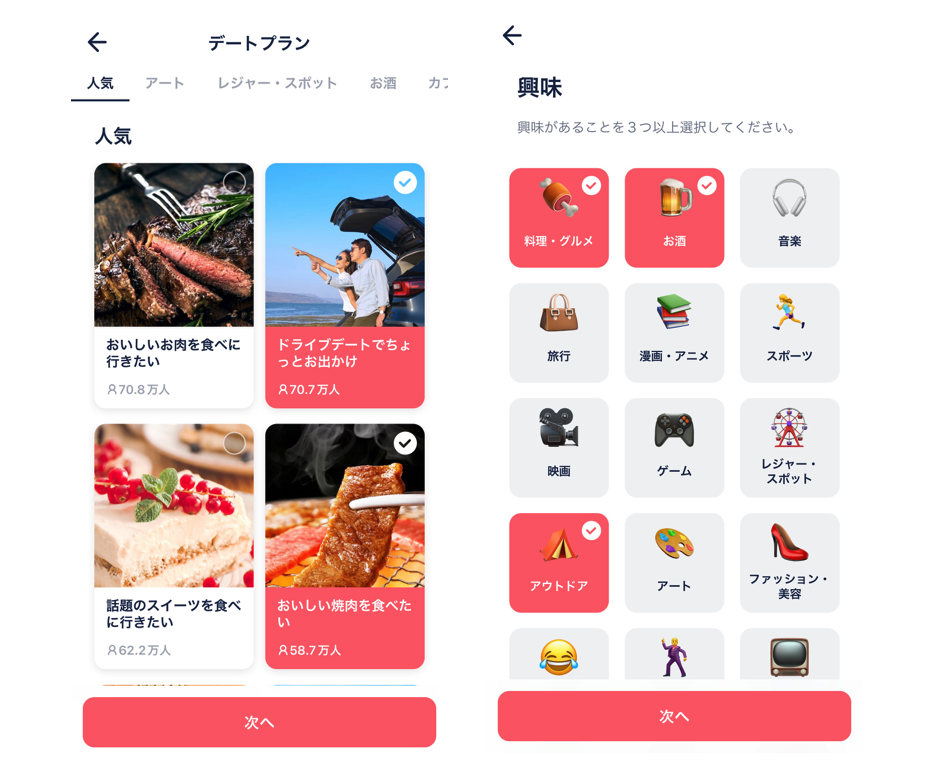Screen dimensions: 946x767
Task: Select the 映画 interest tile
Action: point(559,447)
